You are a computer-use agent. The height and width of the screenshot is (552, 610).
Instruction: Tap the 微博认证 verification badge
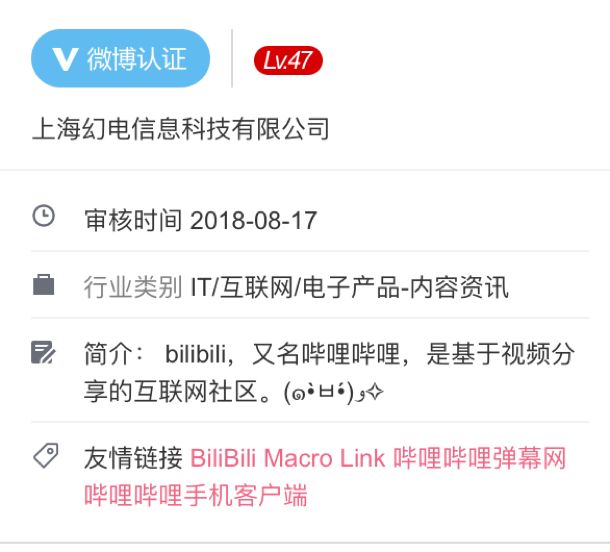tap(121, 58)
